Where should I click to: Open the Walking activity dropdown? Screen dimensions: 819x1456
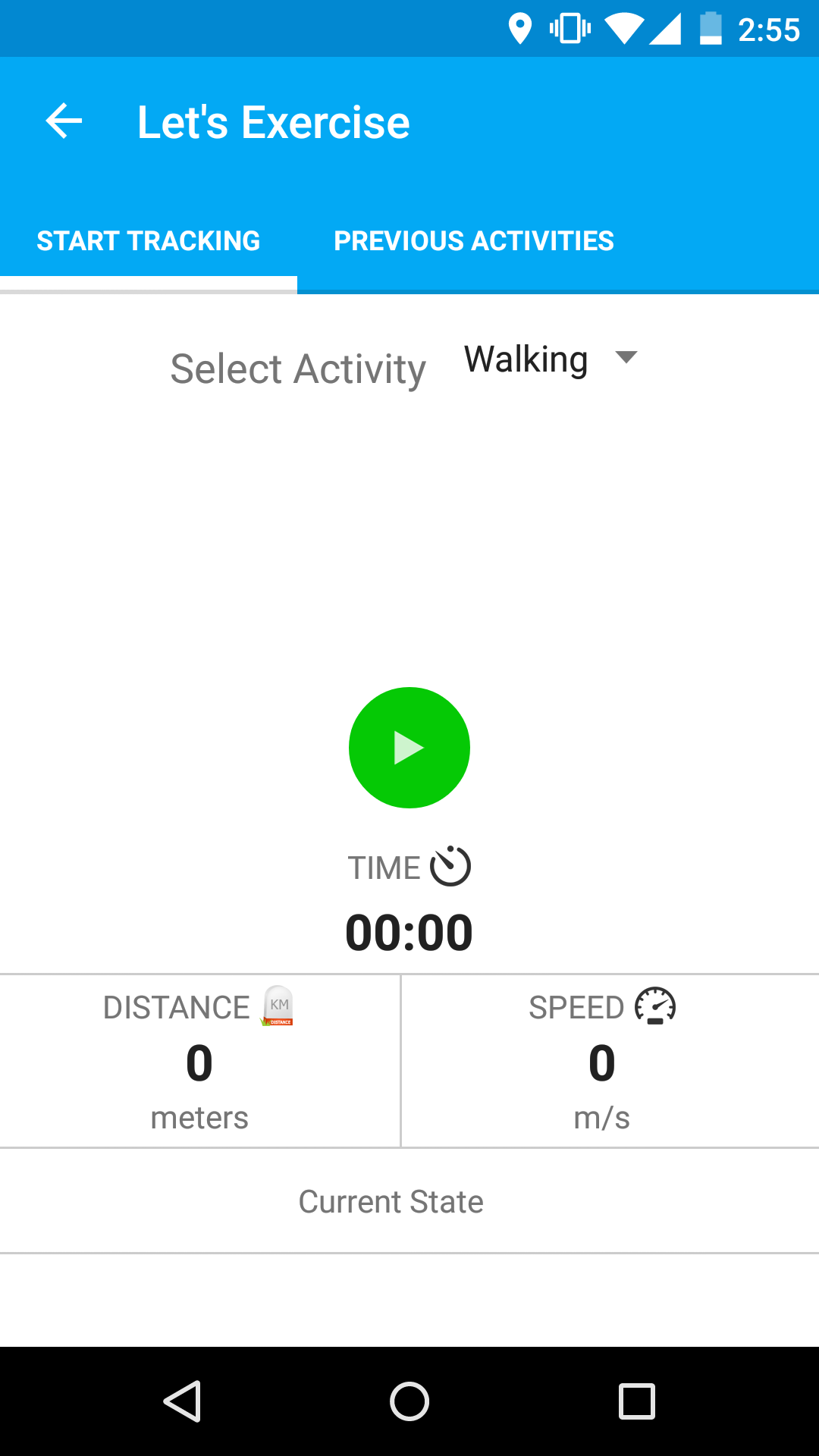(x=551, y=359)
